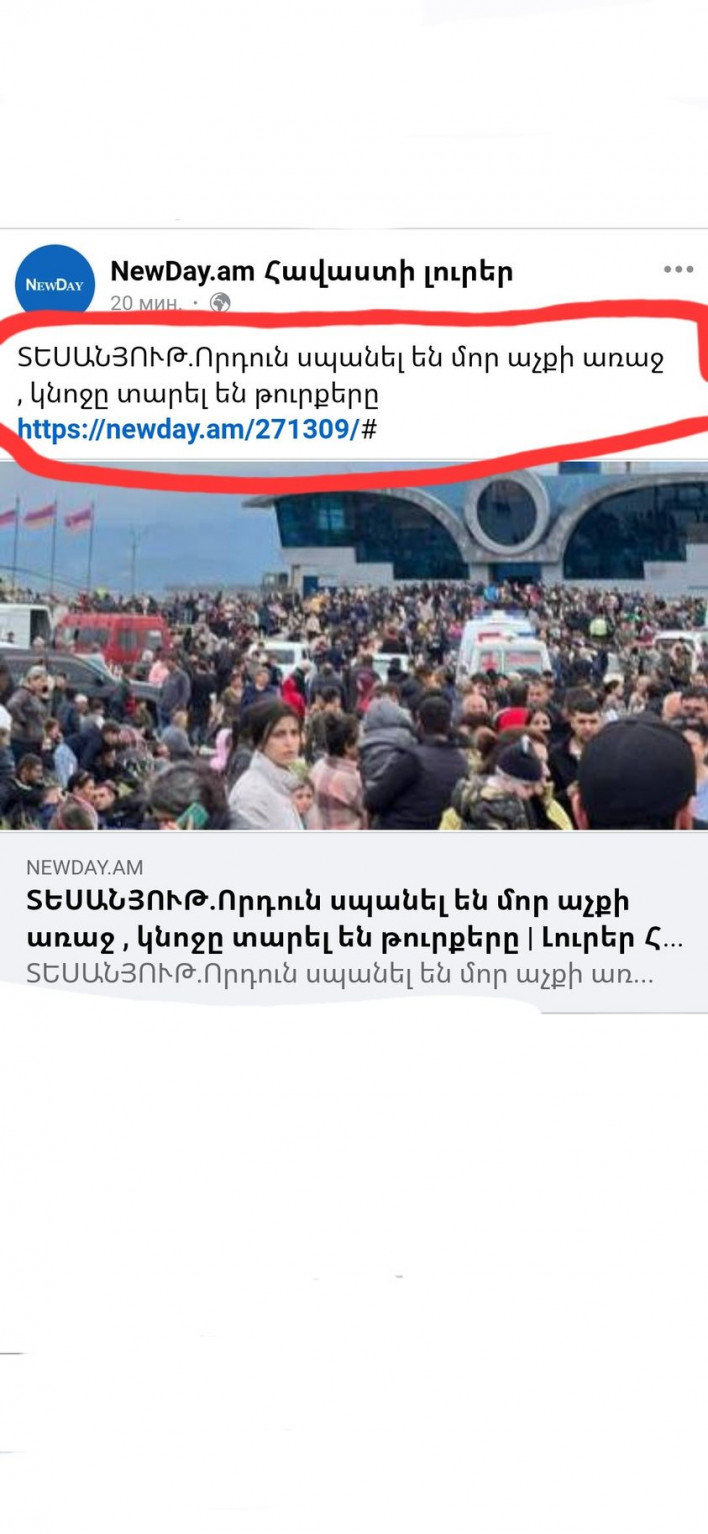Open the NewDay.am page profile picture
Image resolution: width=708 pixels, height=1534 pixels.
click(x=55, y=284)
